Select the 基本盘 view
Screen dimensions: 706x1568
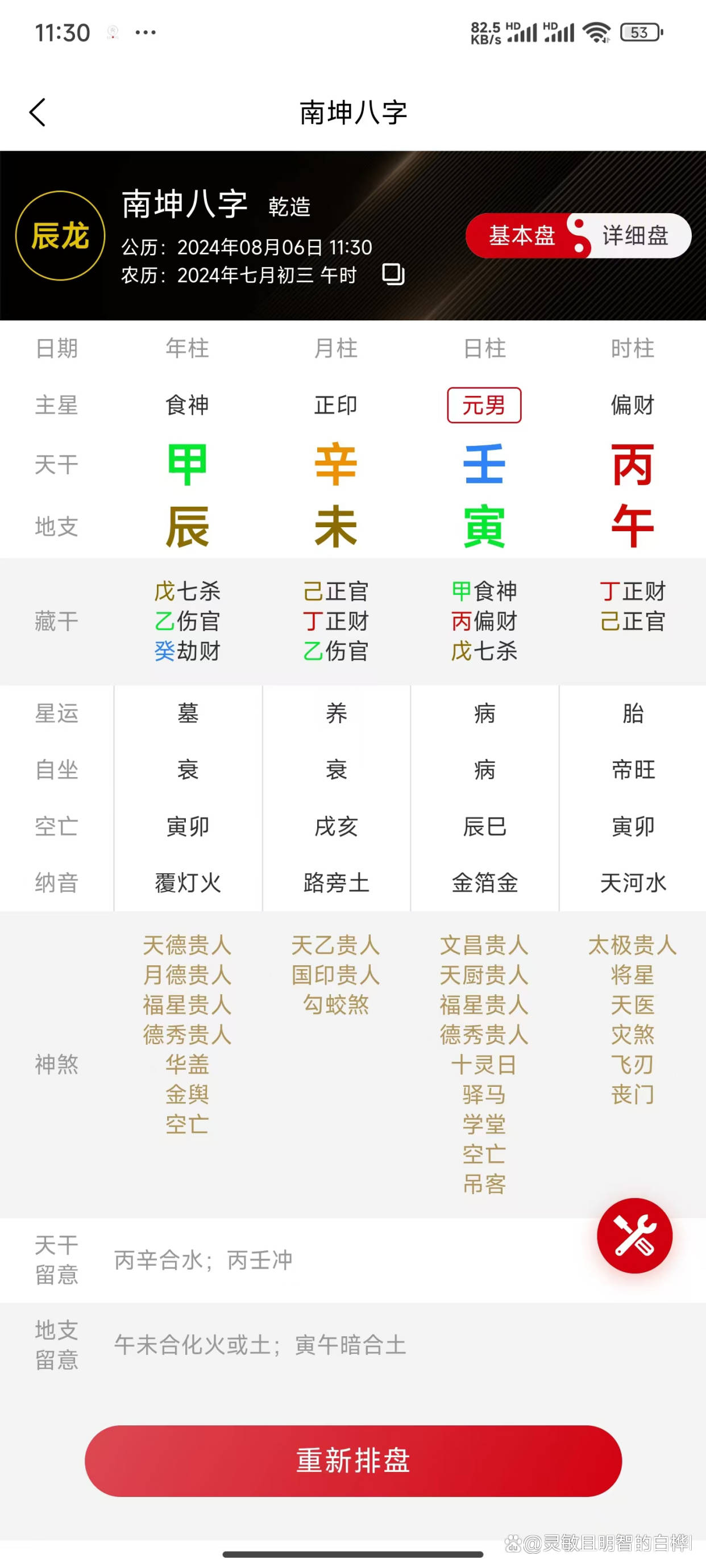[x=521, y=236]
